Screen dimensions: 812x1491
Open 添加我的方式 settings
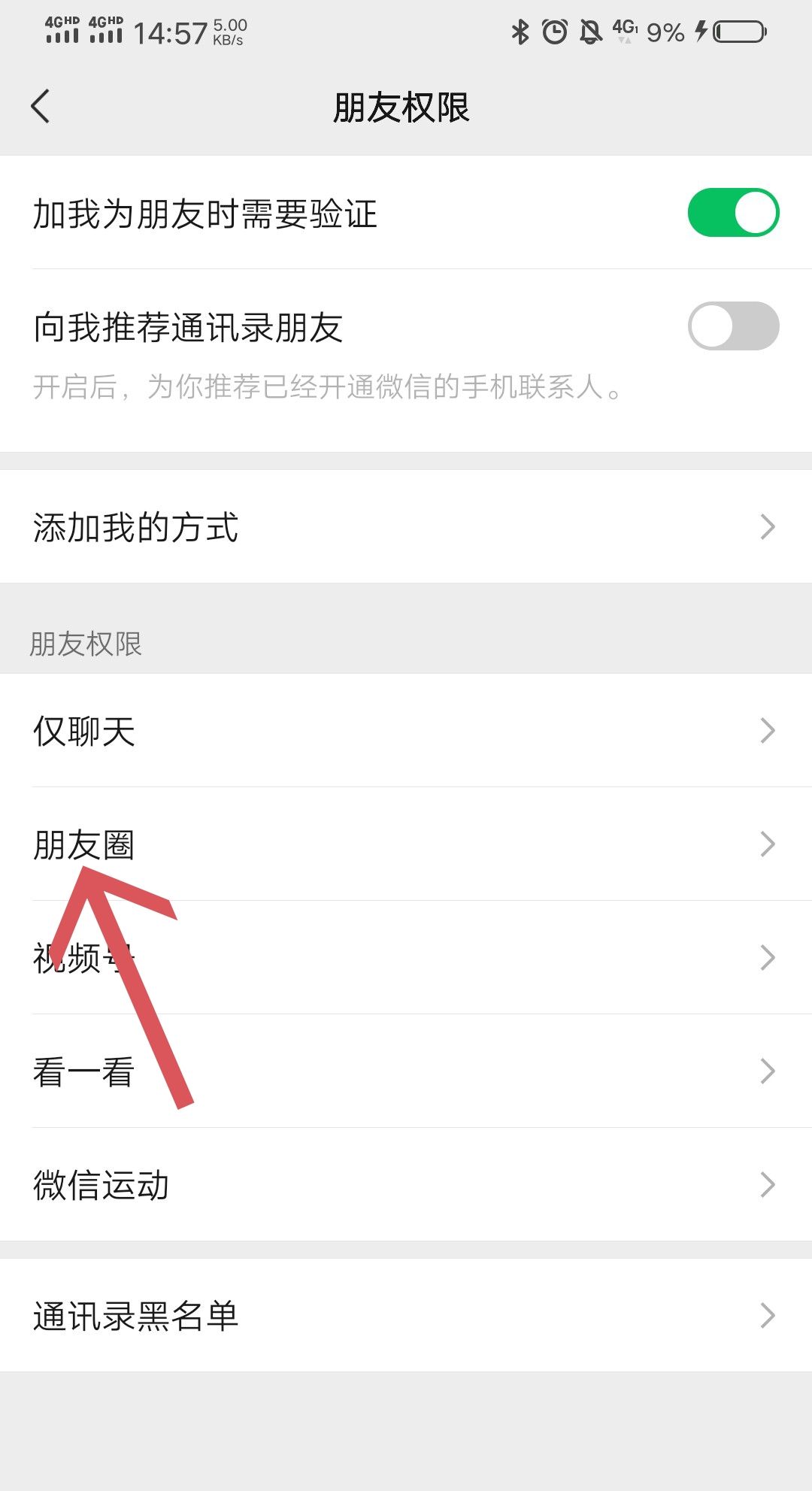(406, 527)
